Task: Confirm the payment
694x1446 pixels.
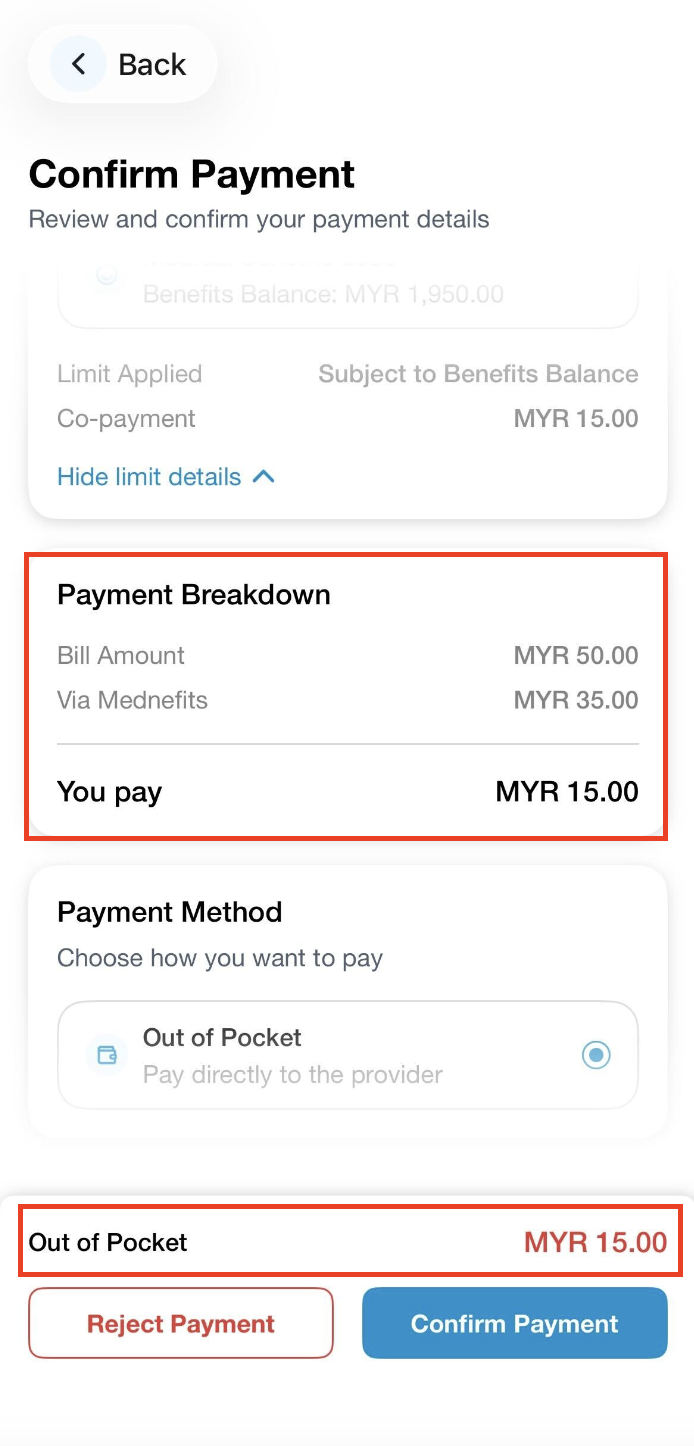Action: tap(514, 1323)
